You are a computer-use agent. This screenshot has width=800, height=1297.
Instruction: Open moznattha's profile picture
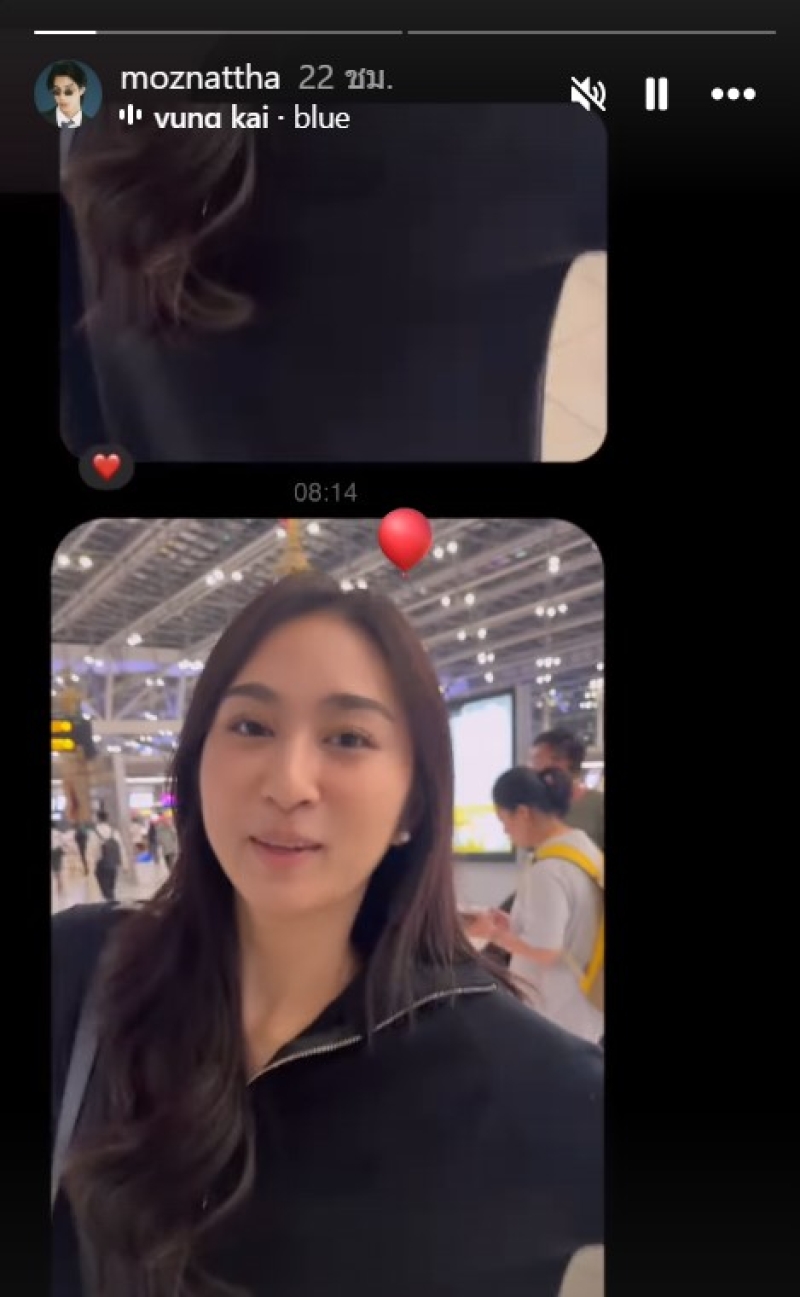(68, 94)
